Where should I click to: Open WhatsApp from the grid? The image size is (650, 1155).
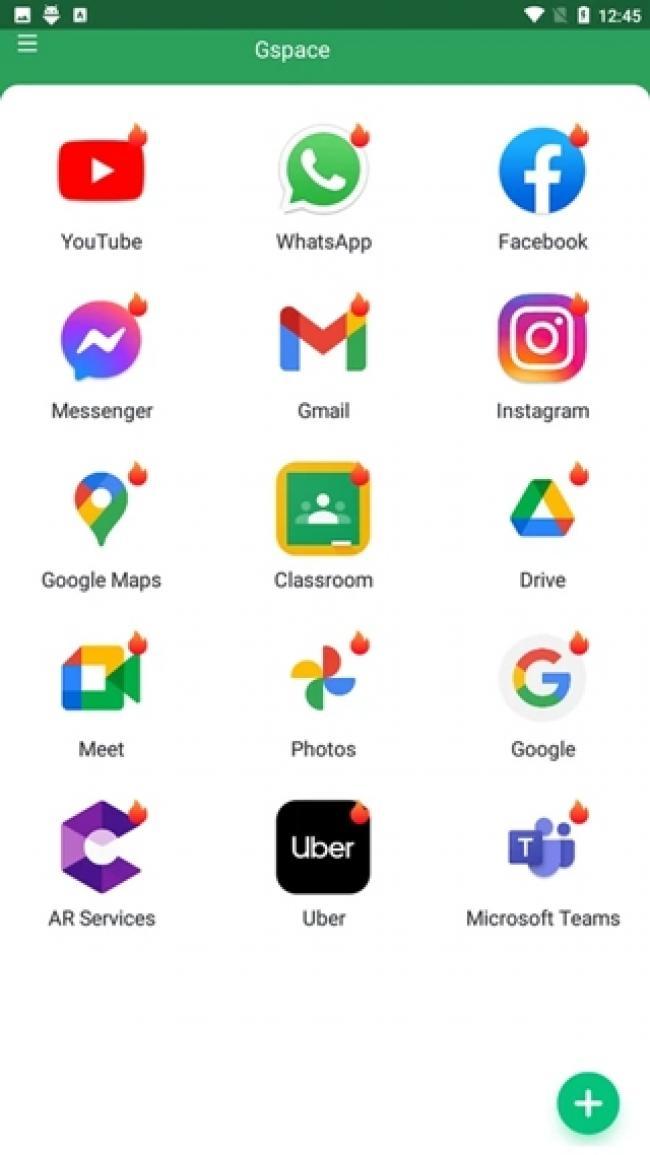click(x=322, y=171)
